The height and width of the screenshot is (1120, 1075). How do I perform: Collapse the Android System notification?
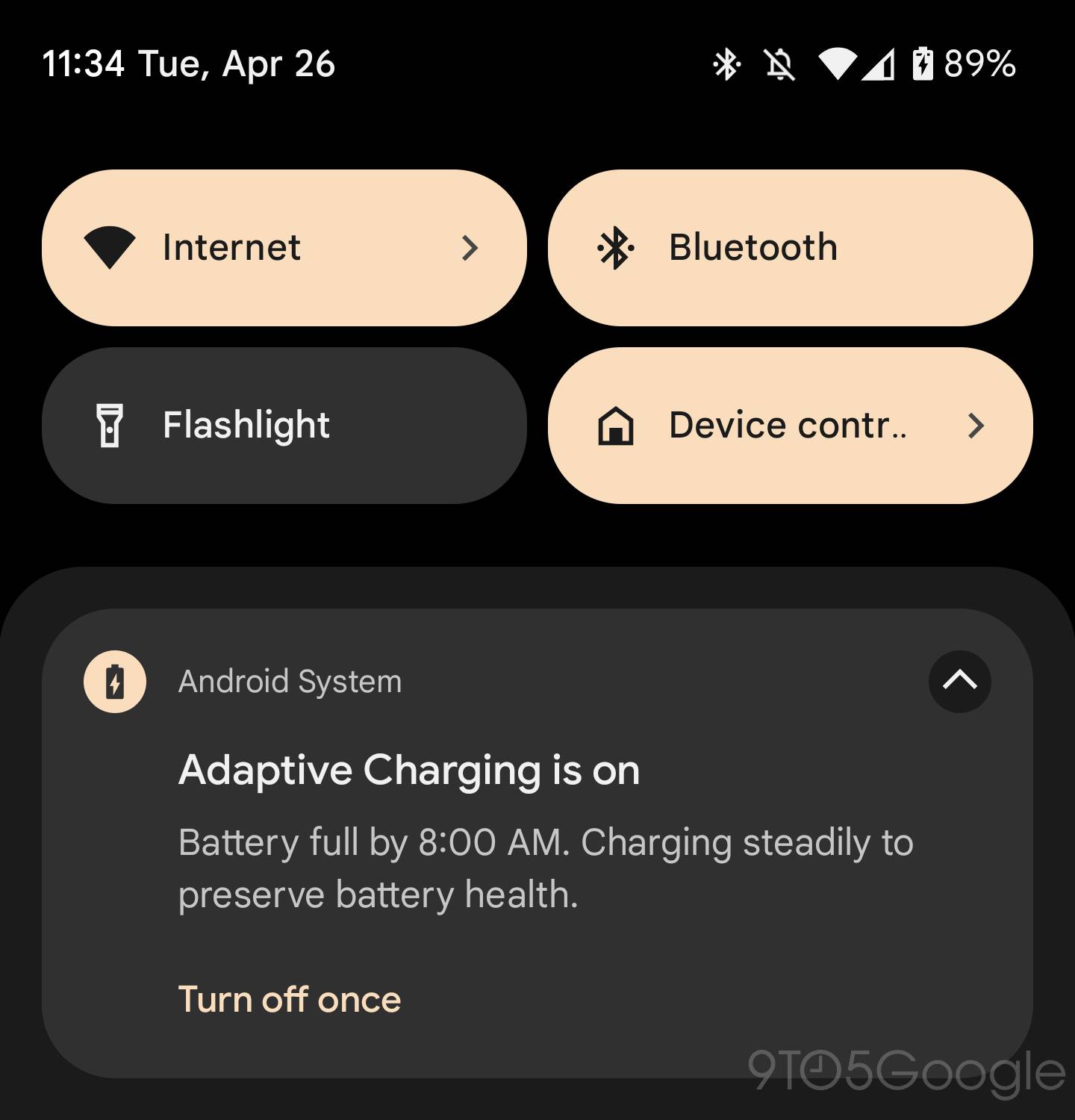[959, 681]
